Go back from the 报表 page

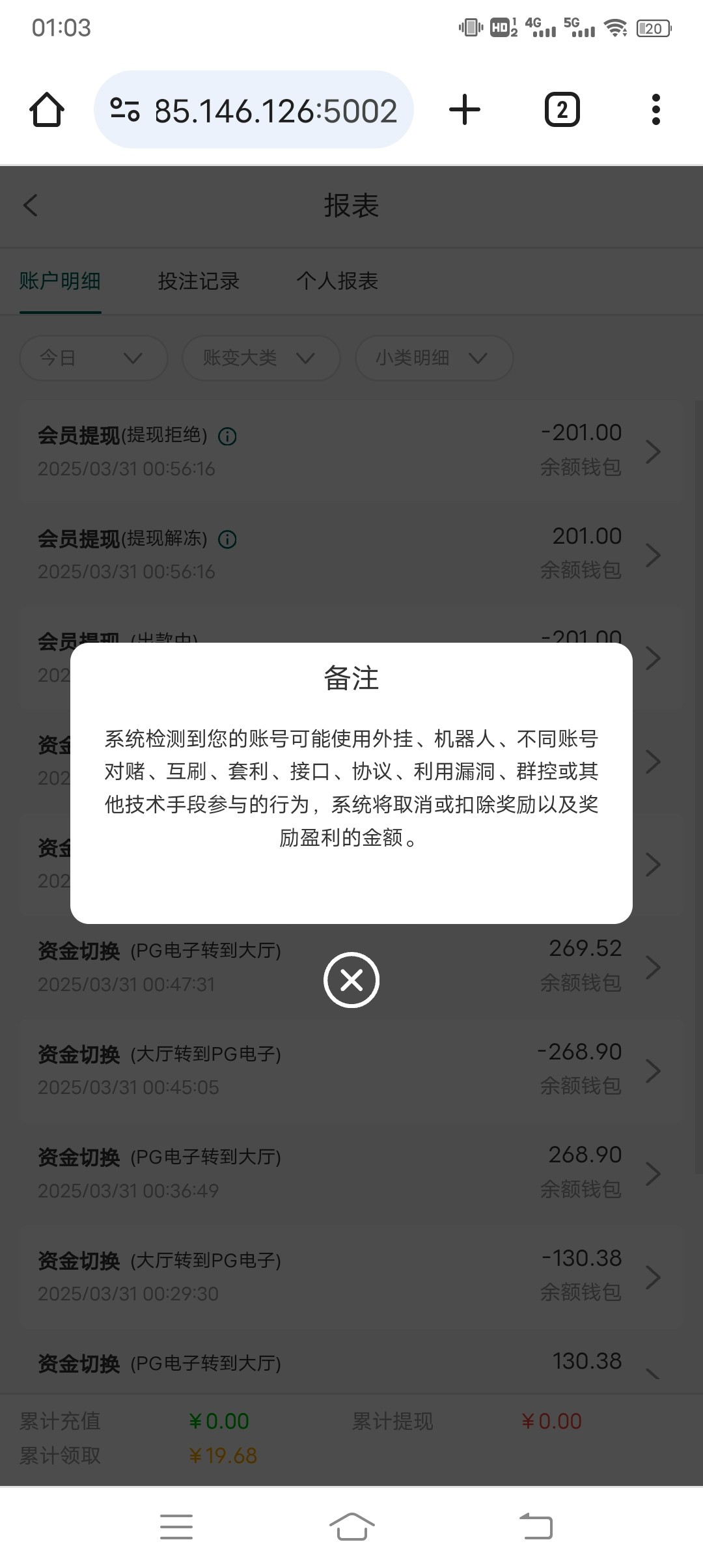[x=31, y=206]
